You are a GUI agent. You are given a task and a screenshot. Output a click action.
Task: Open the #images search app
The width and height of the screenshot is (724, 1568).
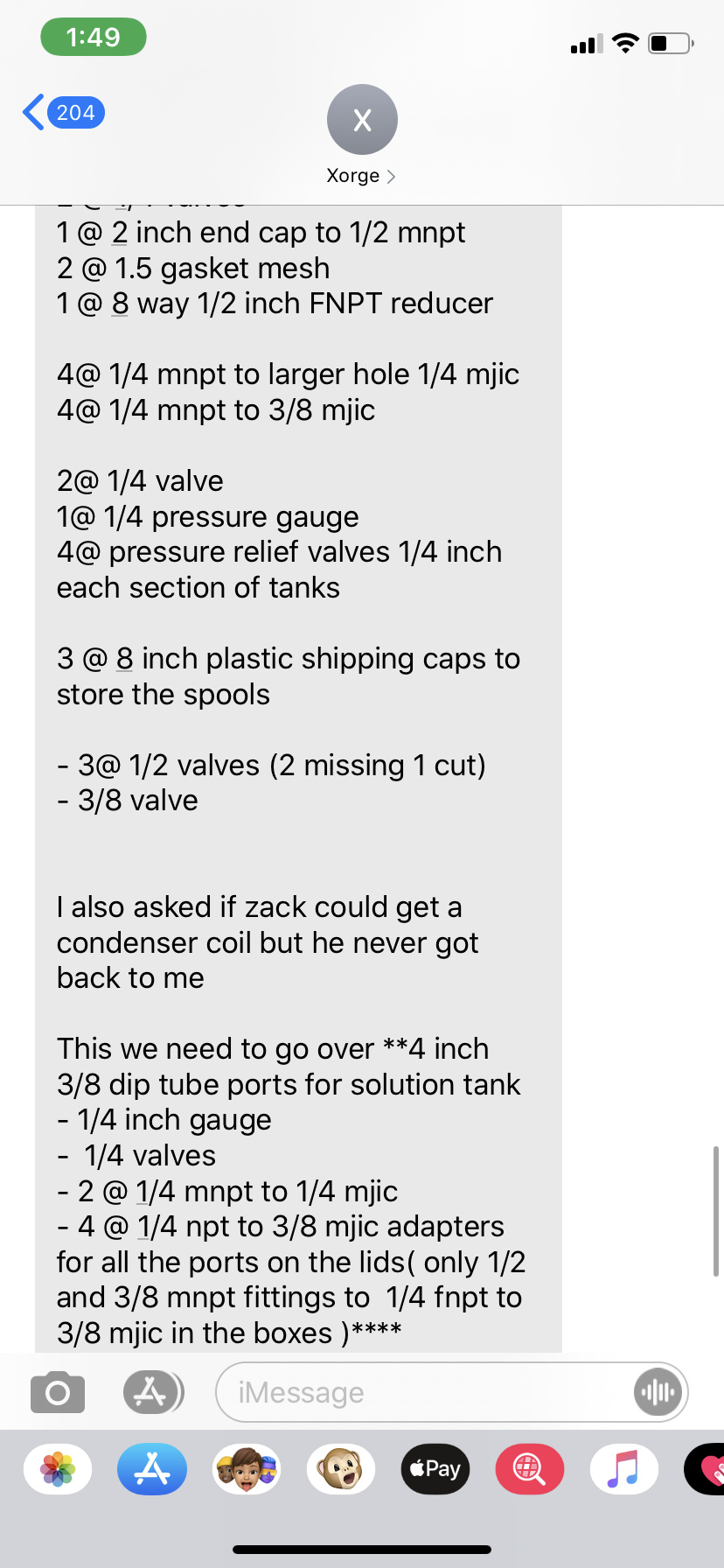530,1469
